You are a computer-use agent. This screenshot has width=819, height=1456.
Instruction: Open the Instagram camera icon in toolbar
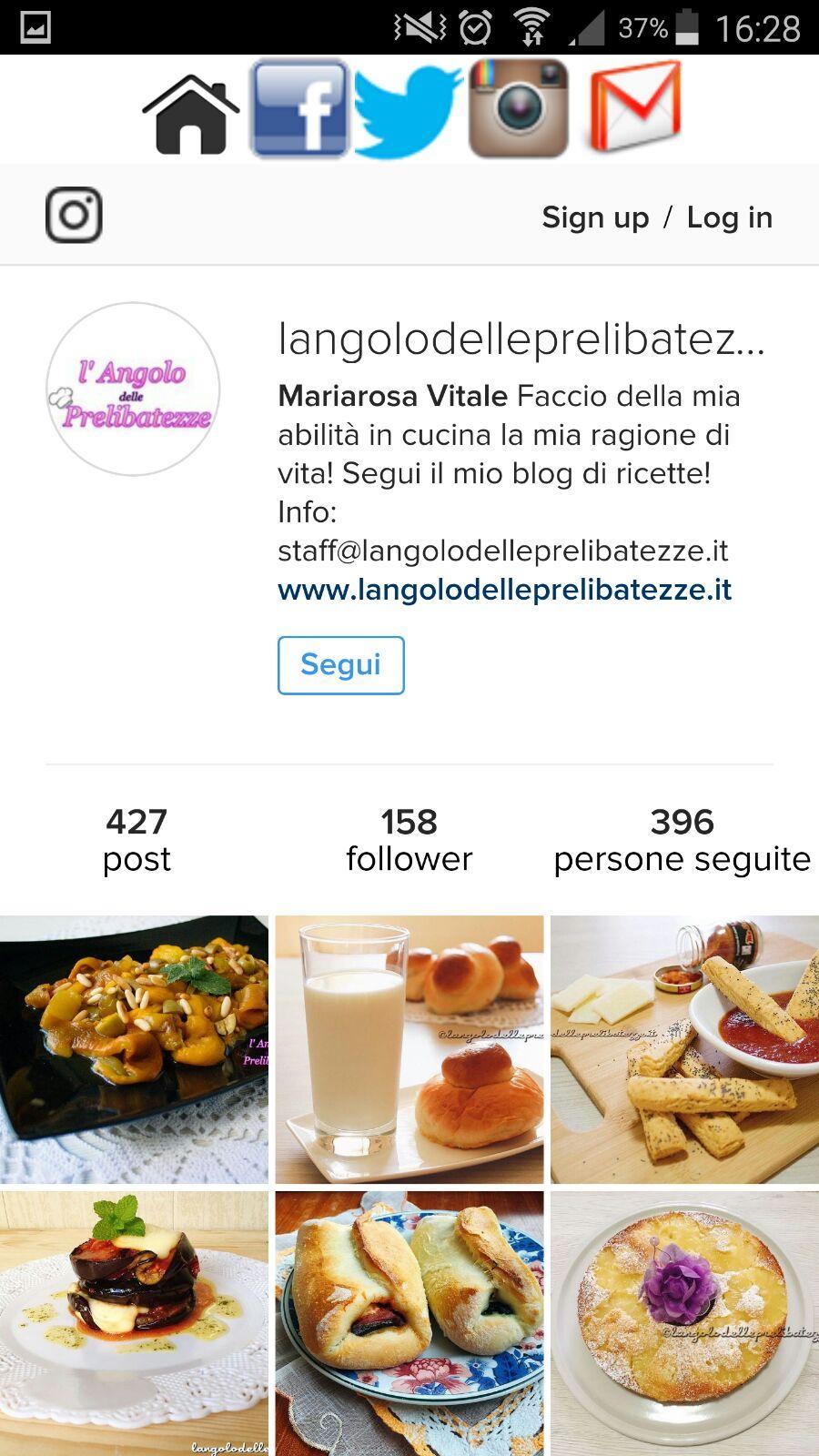pos(519,109)
